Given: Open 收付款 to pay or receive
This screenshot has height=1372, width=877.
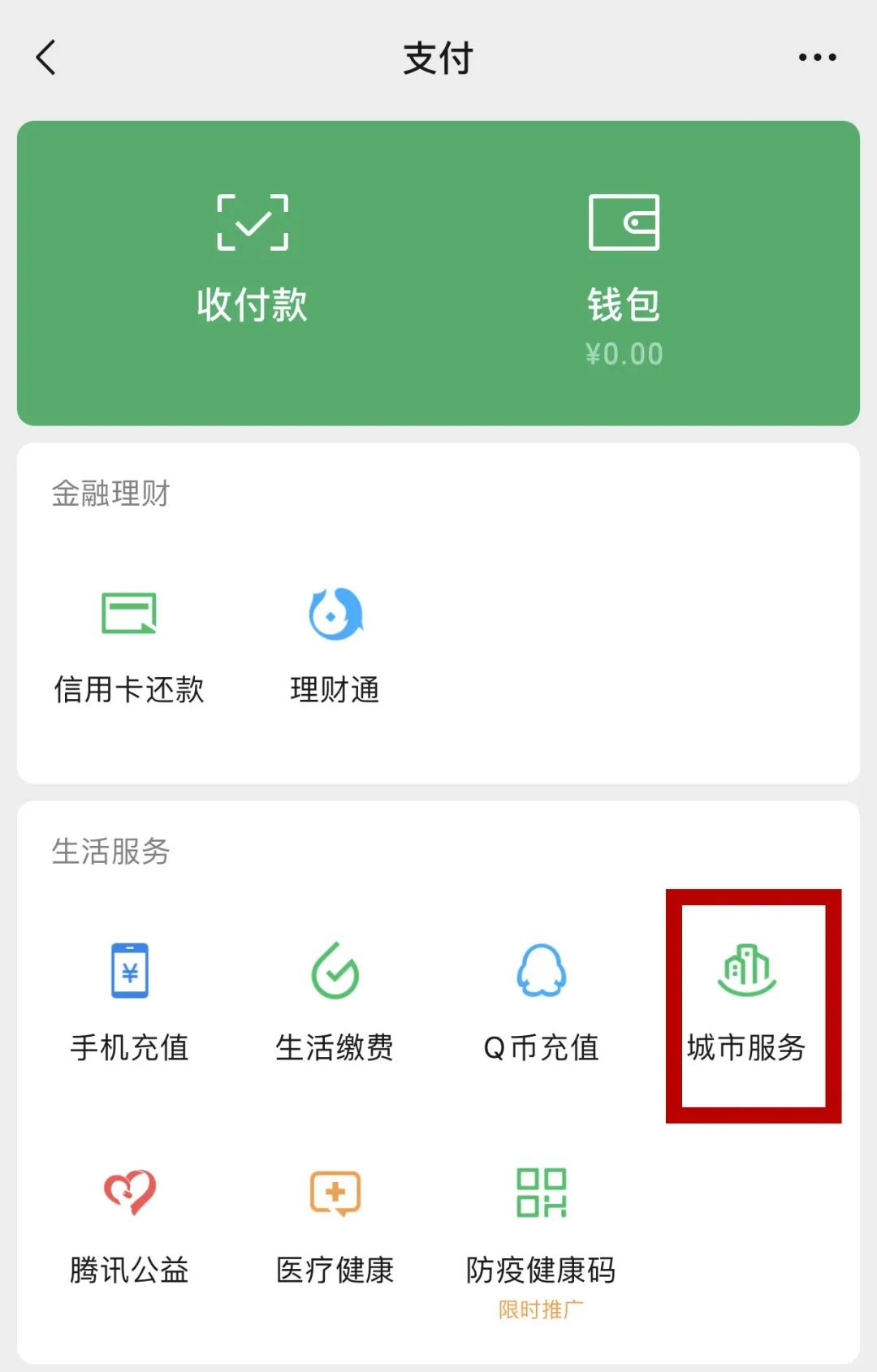Looking at the screenshot, I should point(253,260).
